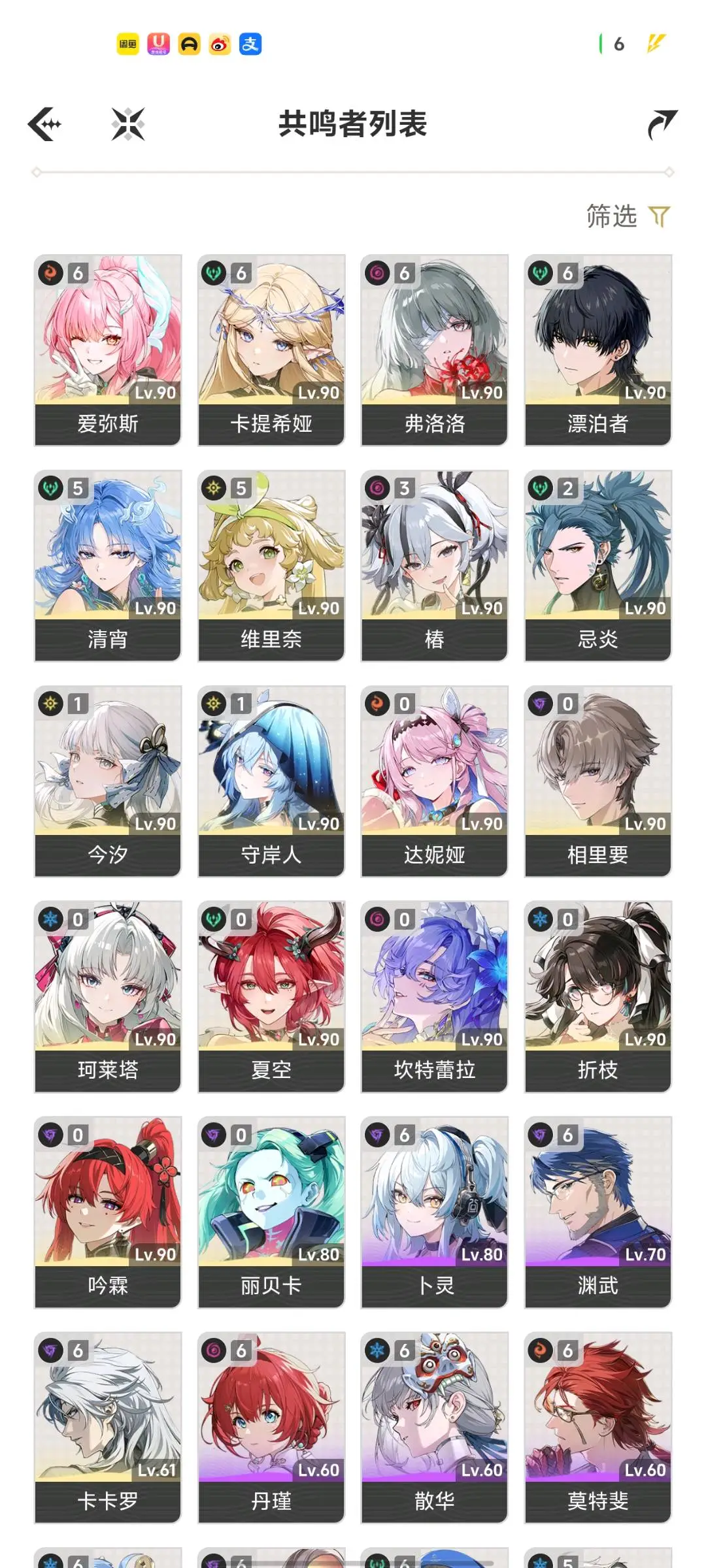View 弗洛洛 details
Screen dimensions: 706x1568
tap(434, 350)
